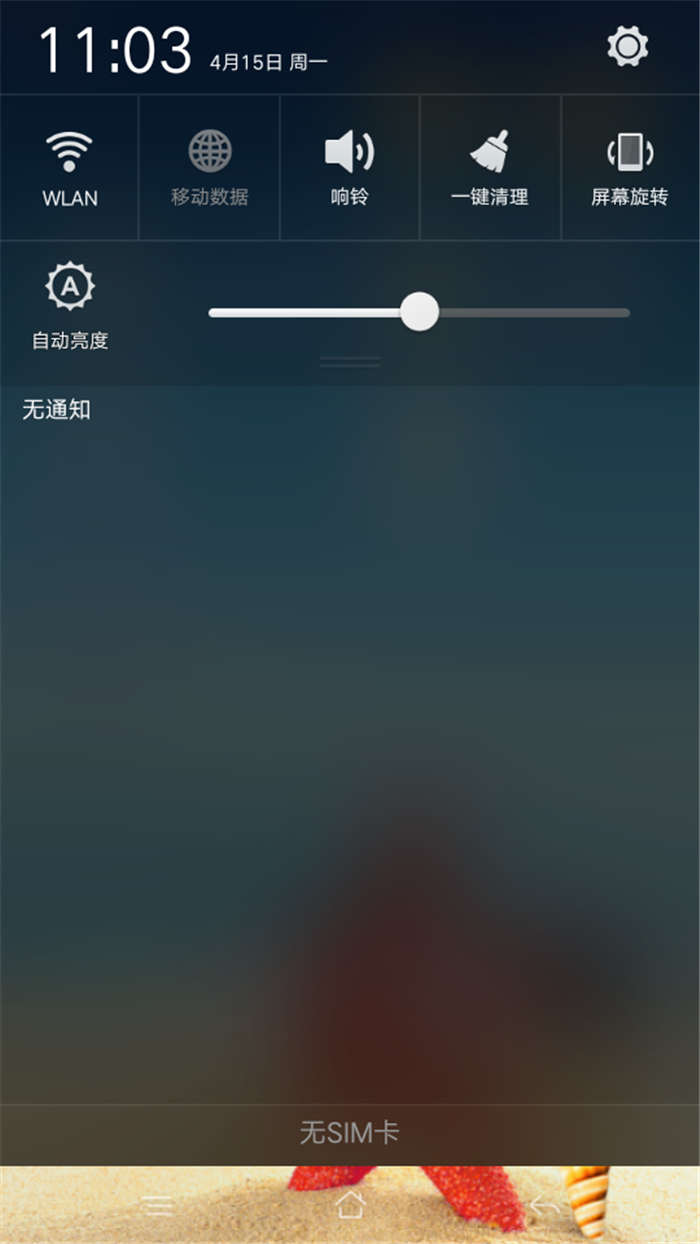
Task: Open settings via the gear icon
Action: tap(628, 47)
